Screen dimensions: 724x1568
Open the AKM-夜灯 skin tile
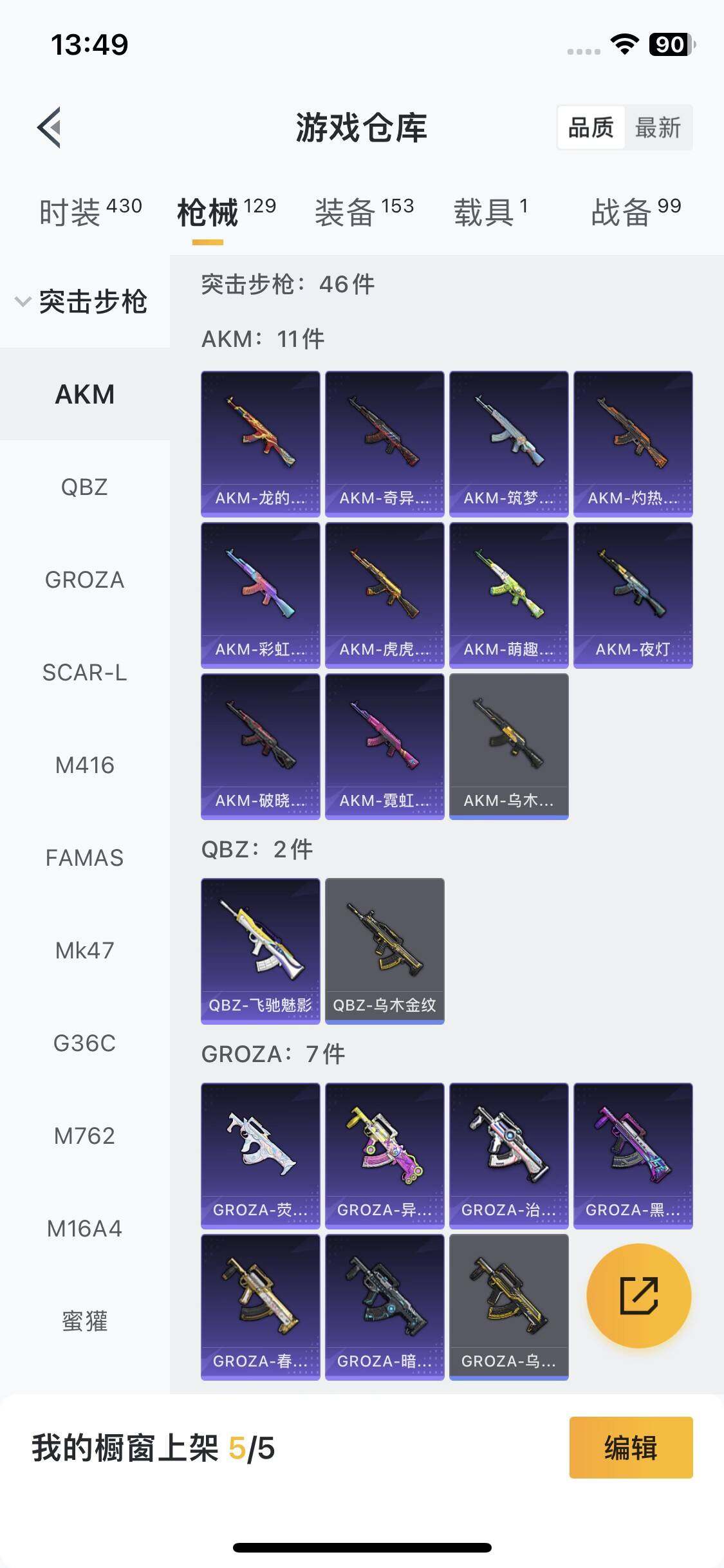coord(633,595)
